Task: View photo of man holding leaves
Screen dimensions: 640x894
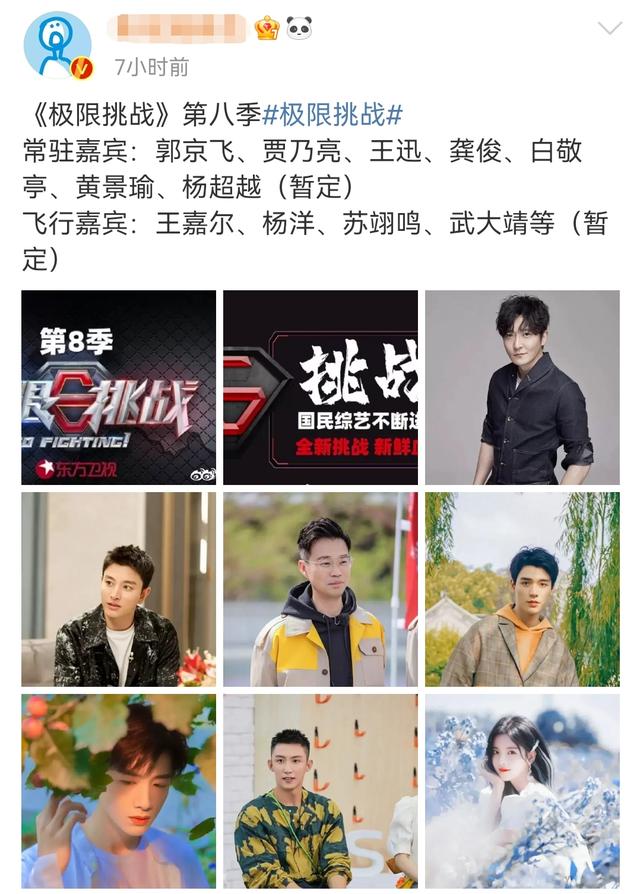Action: [x=118, y=790]
